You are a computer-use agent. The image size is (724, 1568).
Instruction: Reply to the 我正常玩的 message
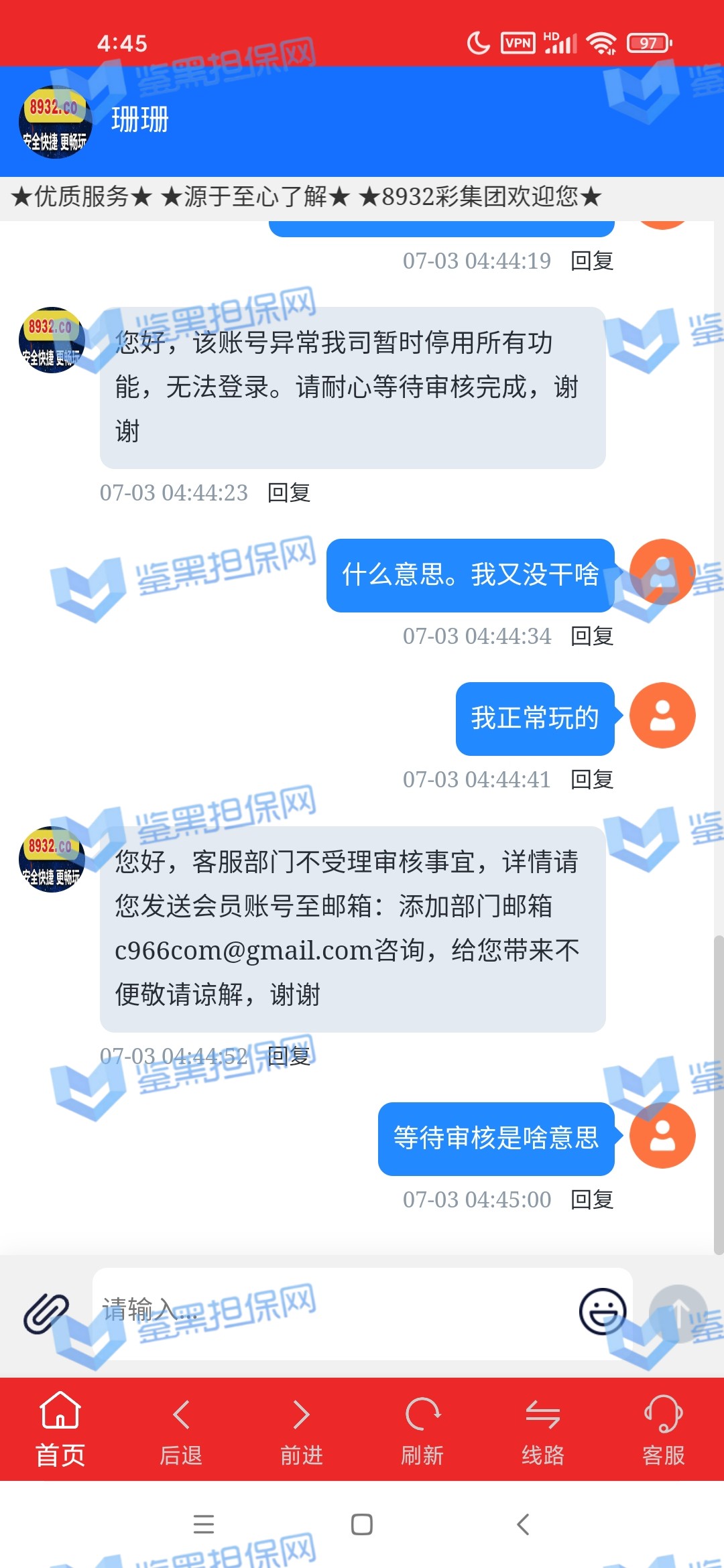(592, 779)
